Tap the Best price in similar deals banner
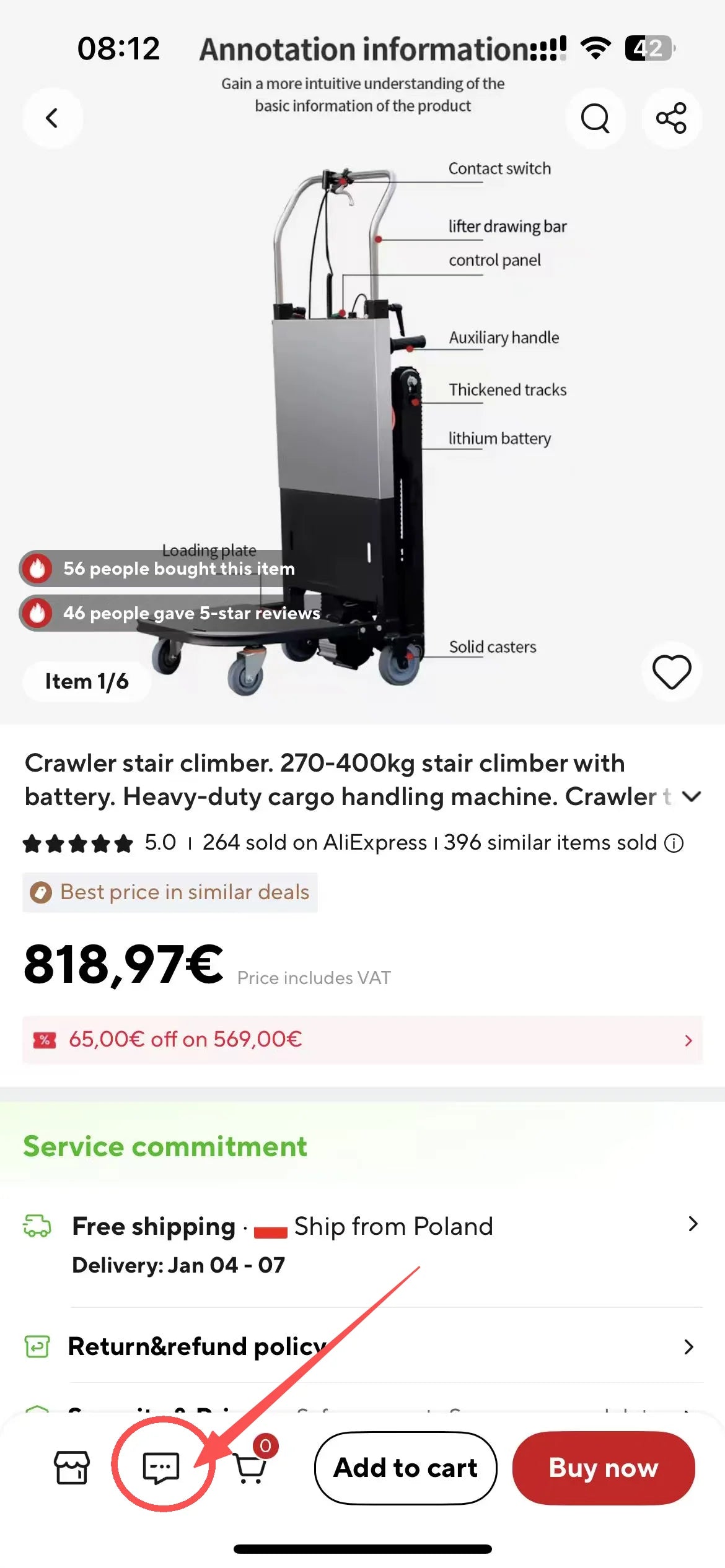This screenshot has width=725, height=1568. tap(169, 892)
